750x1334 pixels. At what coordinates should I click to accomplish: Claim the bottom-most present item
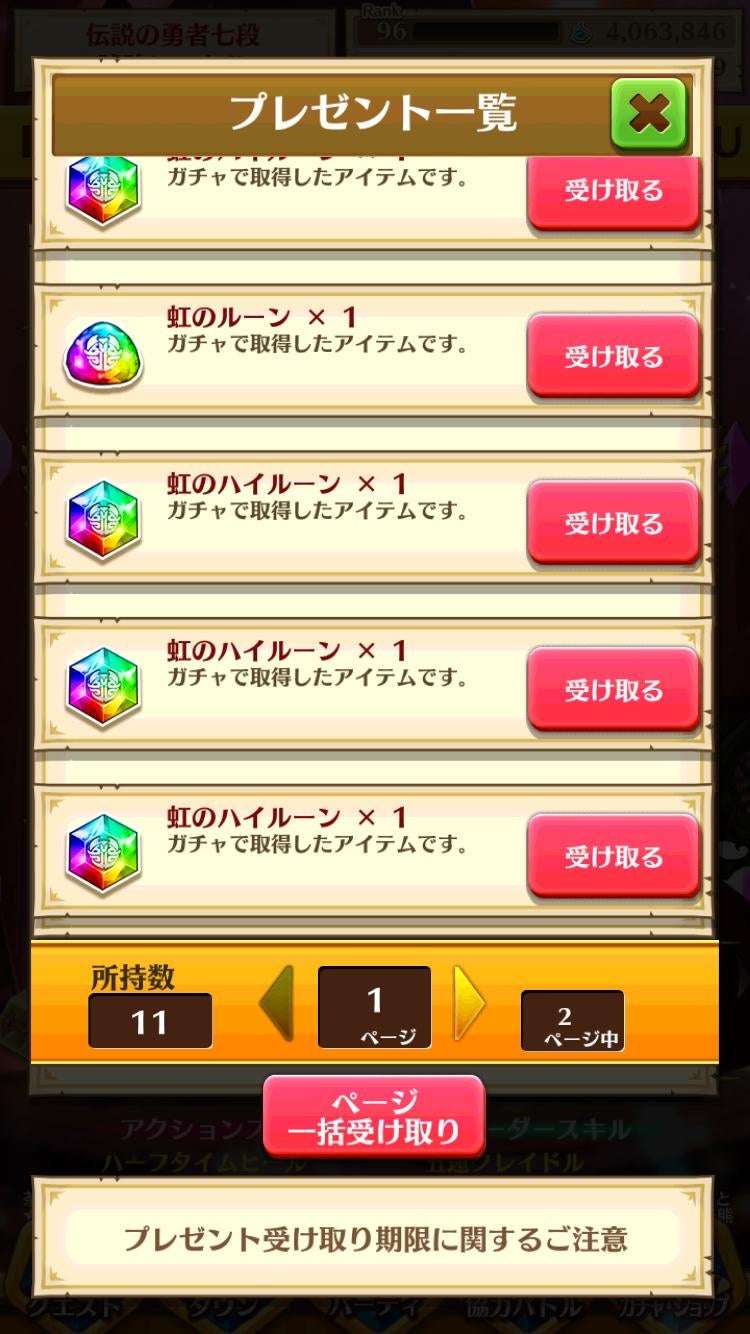[614, 857]
